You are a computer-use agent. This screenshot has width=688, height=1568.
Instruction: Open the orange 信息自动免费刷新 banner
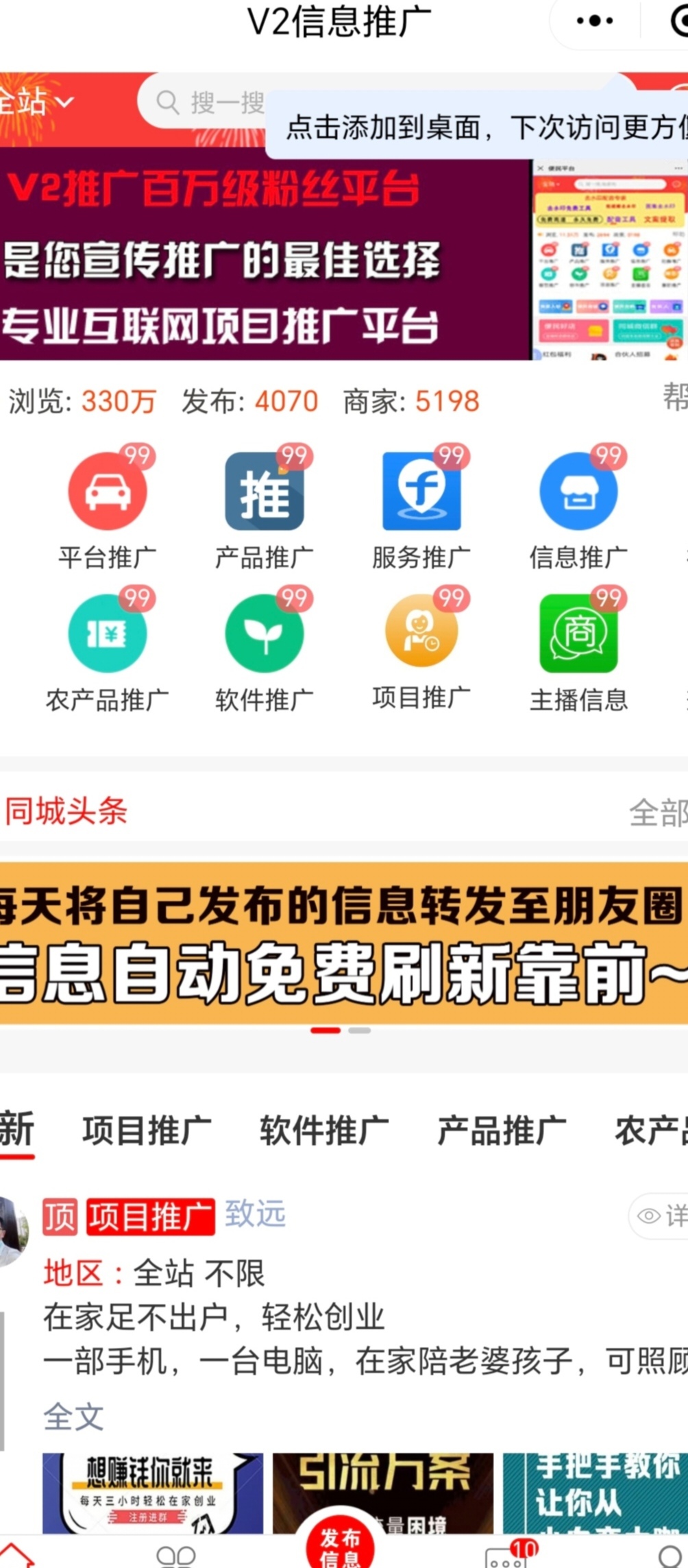[x=344, y=943]
